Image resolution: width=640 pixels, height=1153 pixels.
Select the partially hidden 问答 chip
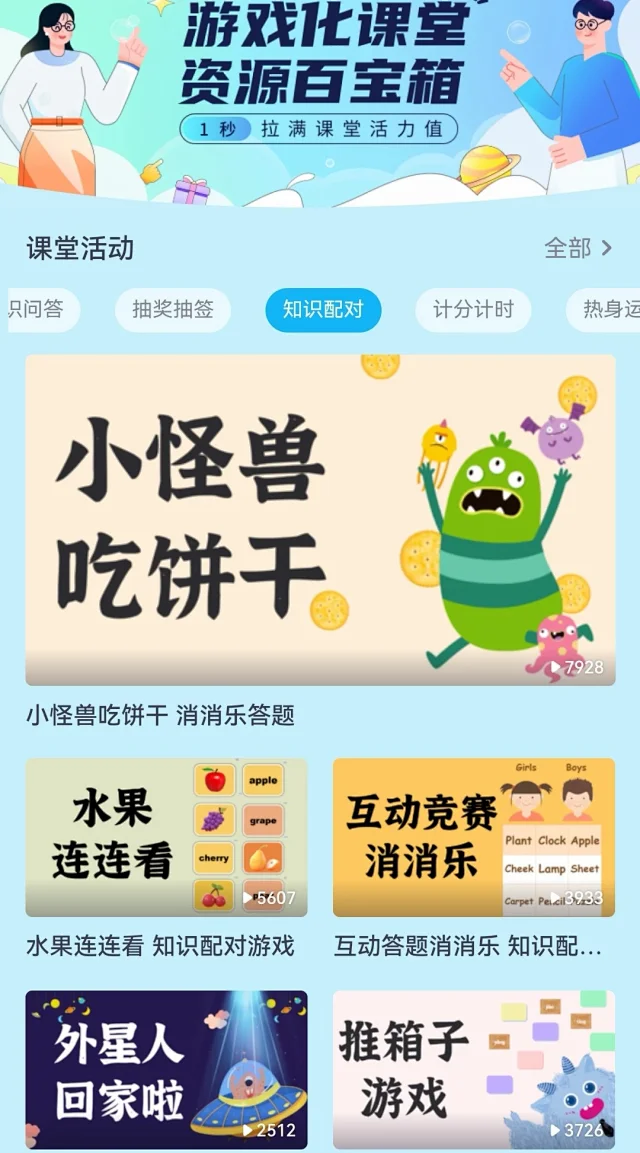[38, 310]
